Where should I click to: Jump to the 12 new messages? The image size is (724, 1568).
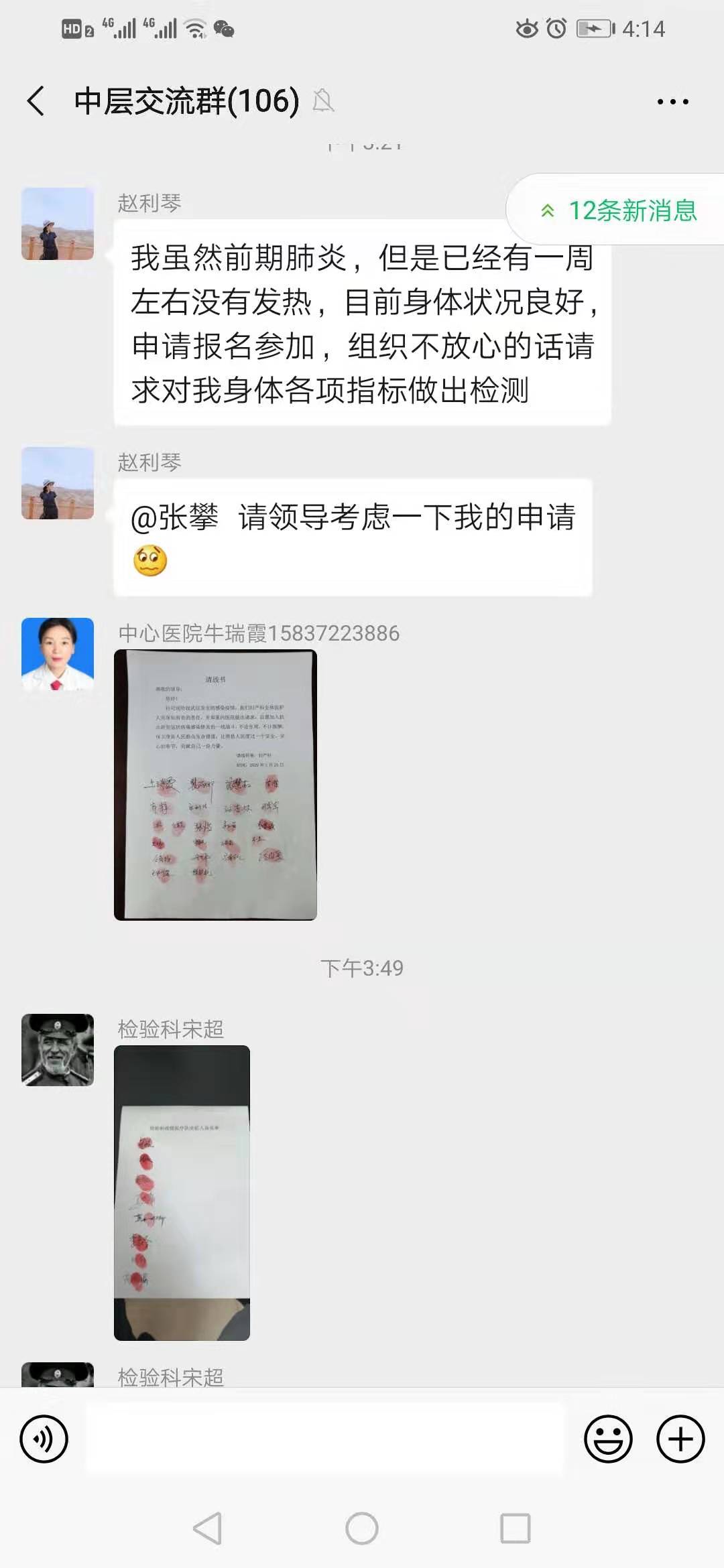pos(619,210)
